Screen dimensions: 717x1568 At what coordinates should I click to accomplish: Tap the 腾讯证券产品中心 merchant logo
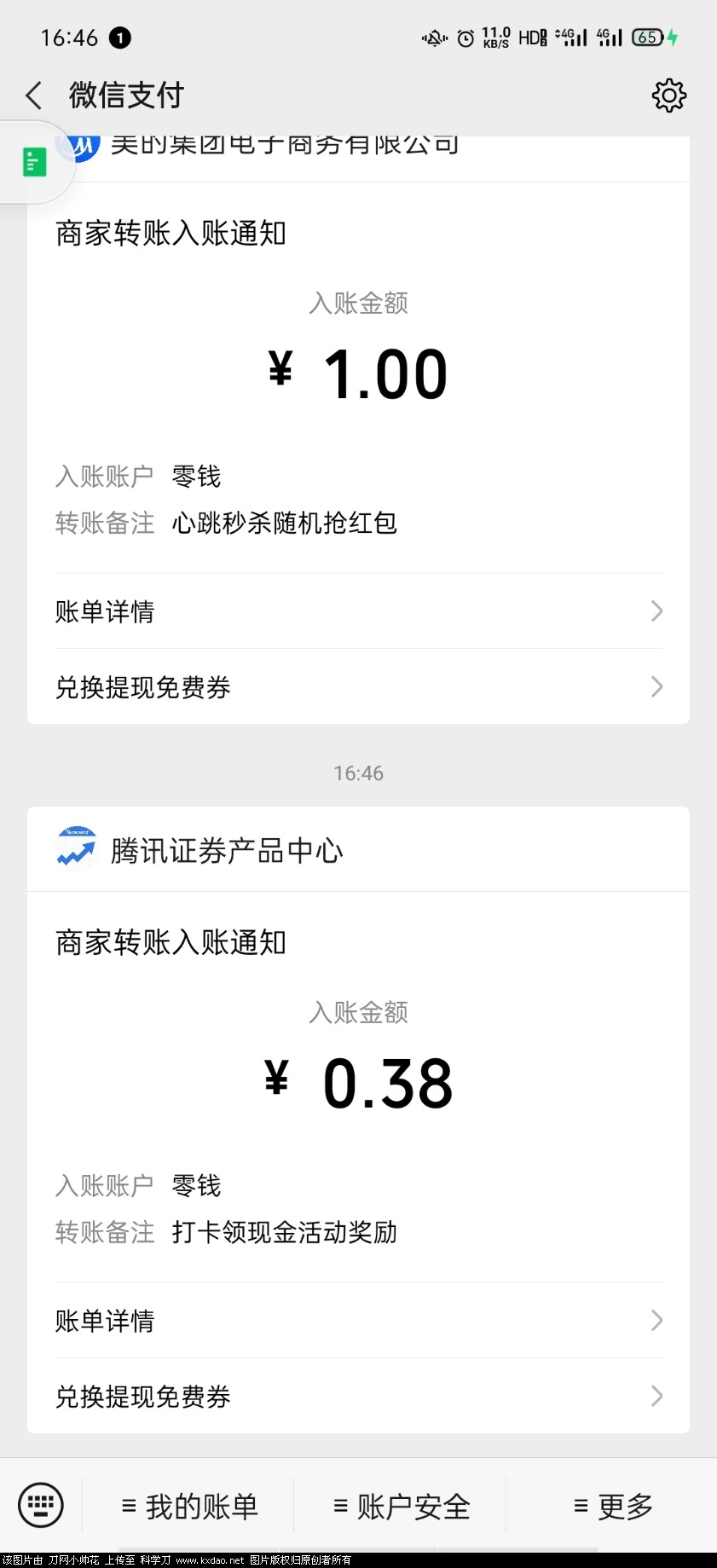(x=76, y=848)
